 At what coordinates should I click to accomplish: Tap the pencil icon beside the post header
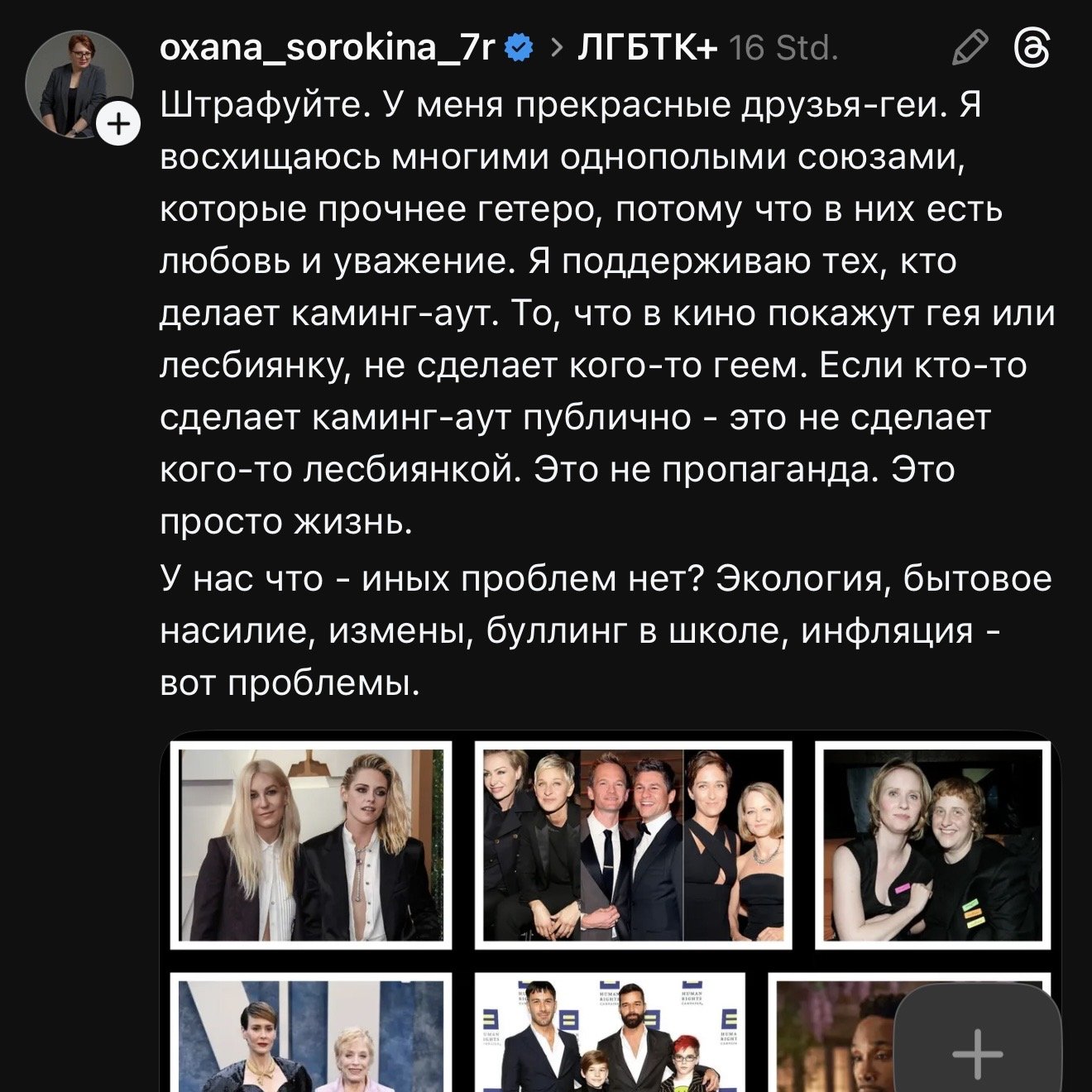pos(970,48)
